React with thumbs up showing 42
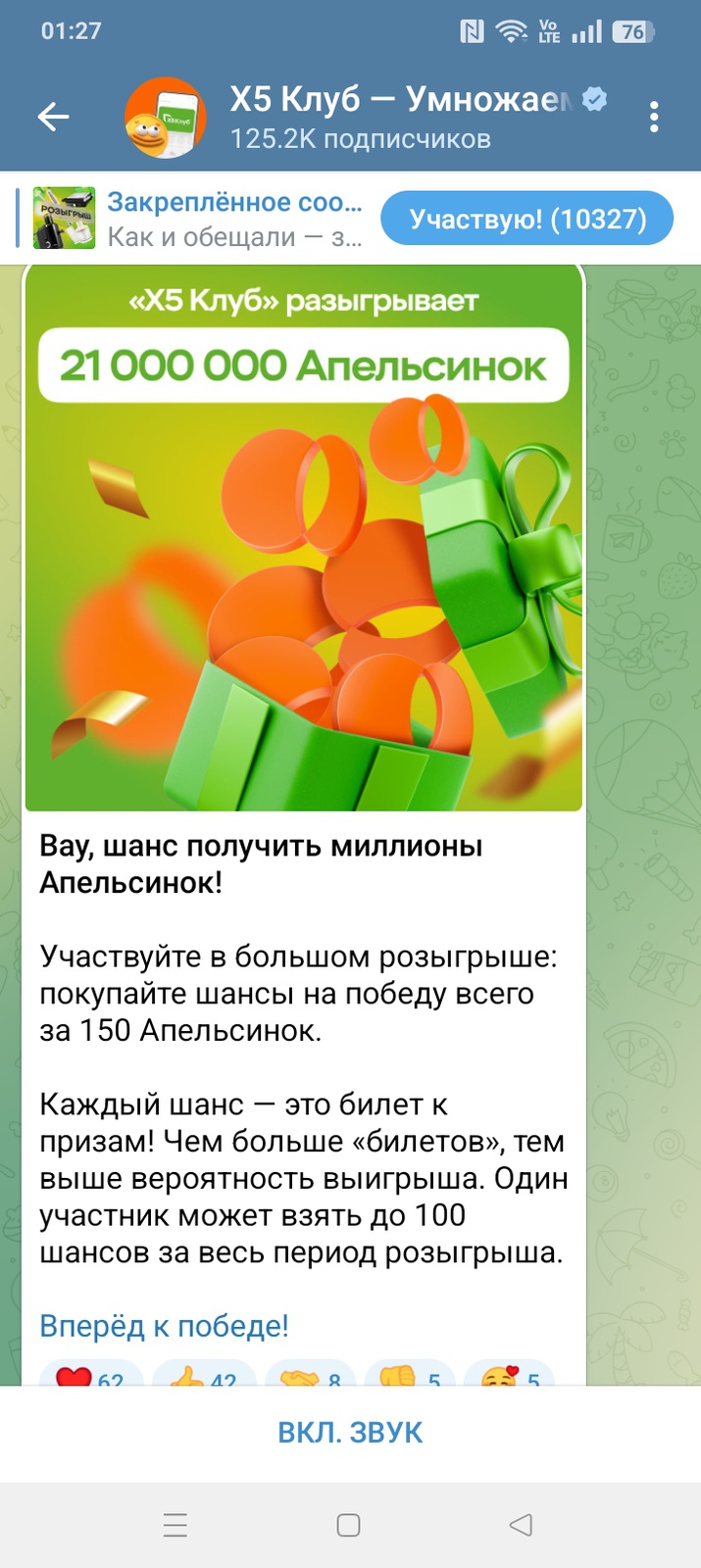This screenshot has height=1568, width=701. coord(204,1376)
